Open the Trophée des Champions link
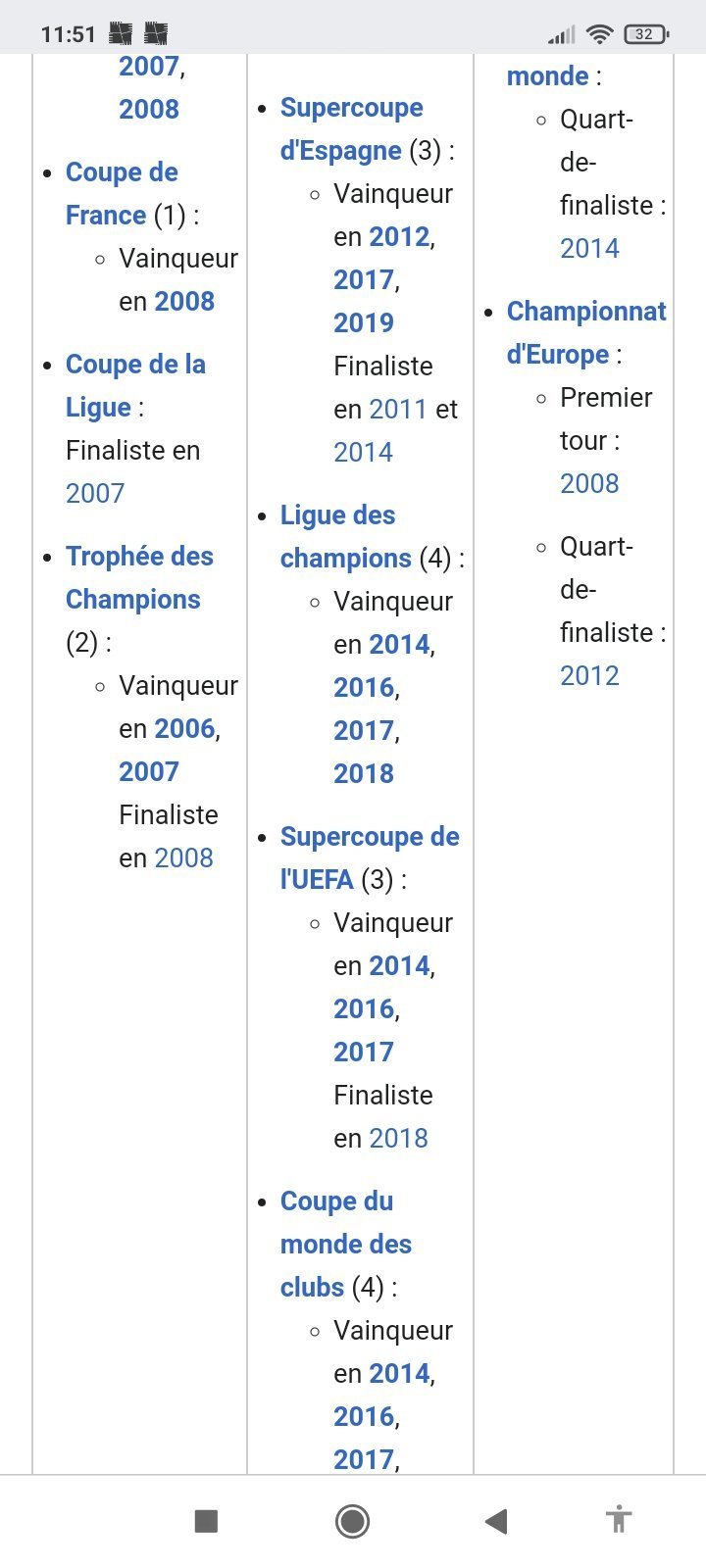Screen dimensions: 706x1568 coord(139,557)
